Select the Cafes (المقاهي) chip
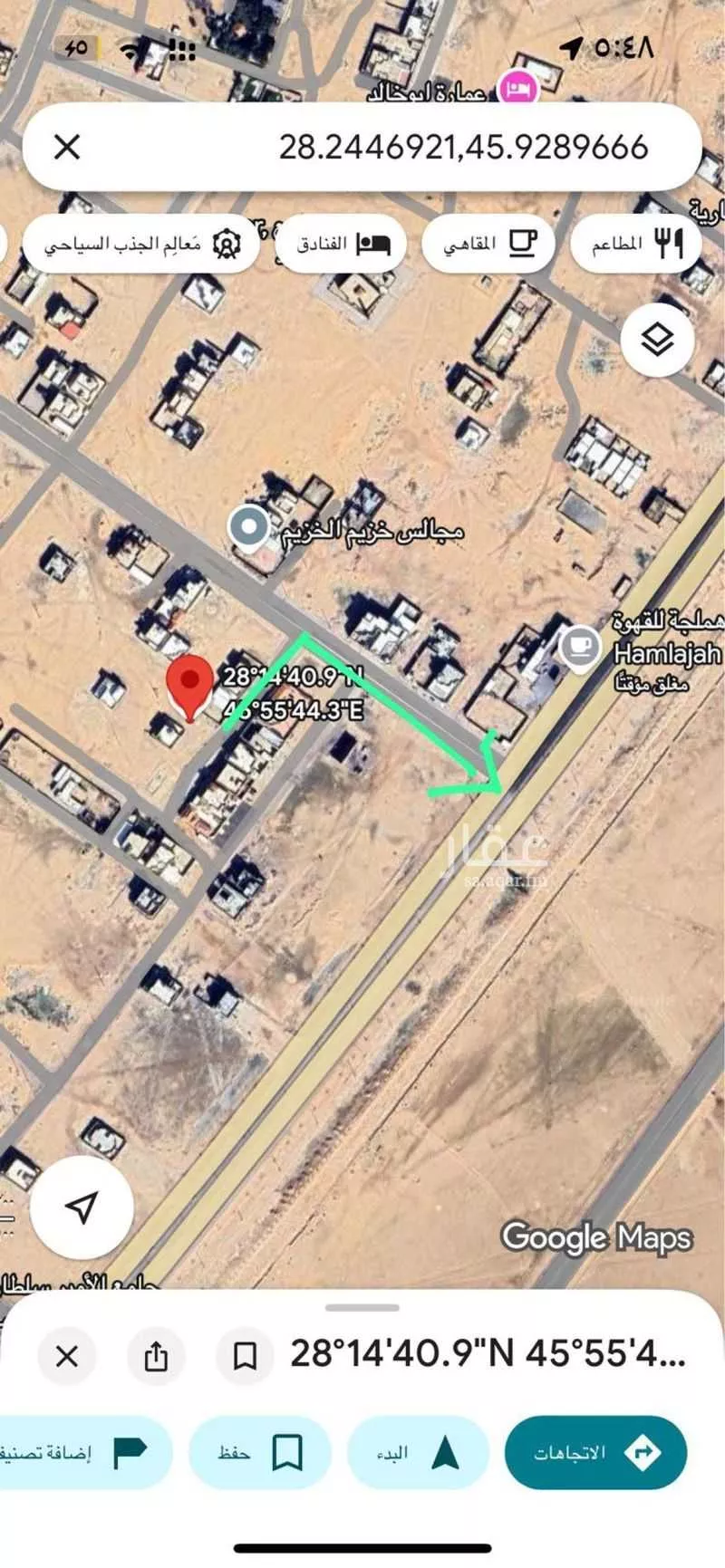Image resolution: width=725 pixels, height=1568 pixels. coord(489,243)
